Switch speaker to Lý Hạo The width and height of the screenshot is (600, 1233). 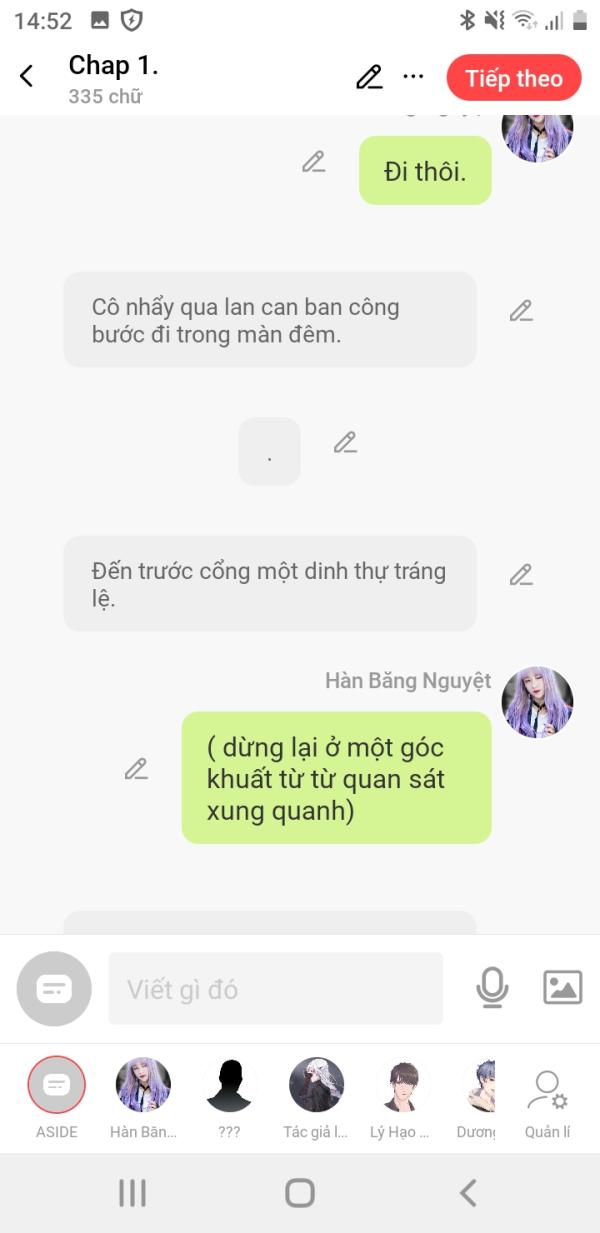pyautogui.click(x=402, y=1085)
